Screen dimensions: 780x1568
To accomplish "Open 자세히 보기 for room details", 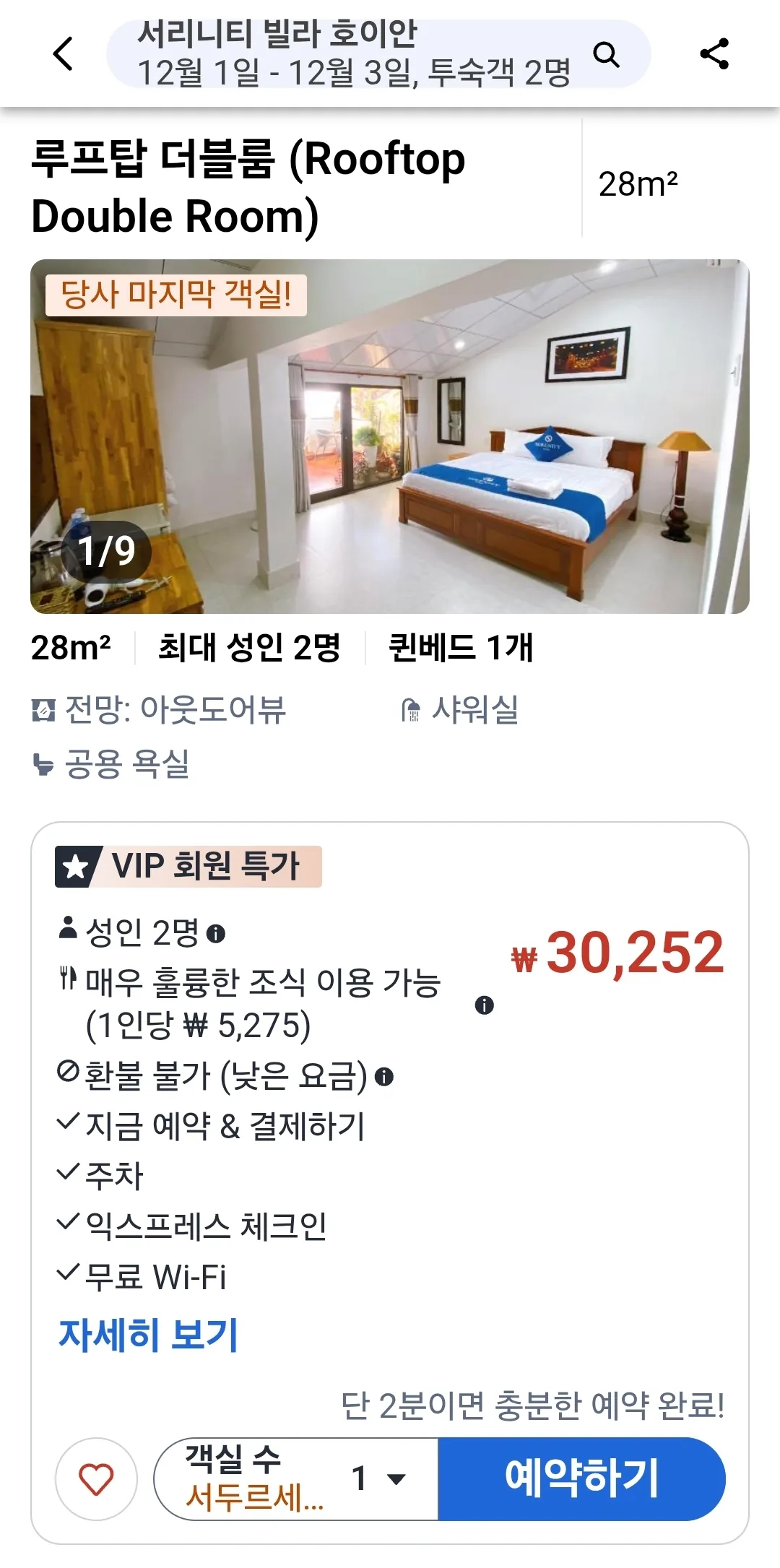I will coord(148,1334).
